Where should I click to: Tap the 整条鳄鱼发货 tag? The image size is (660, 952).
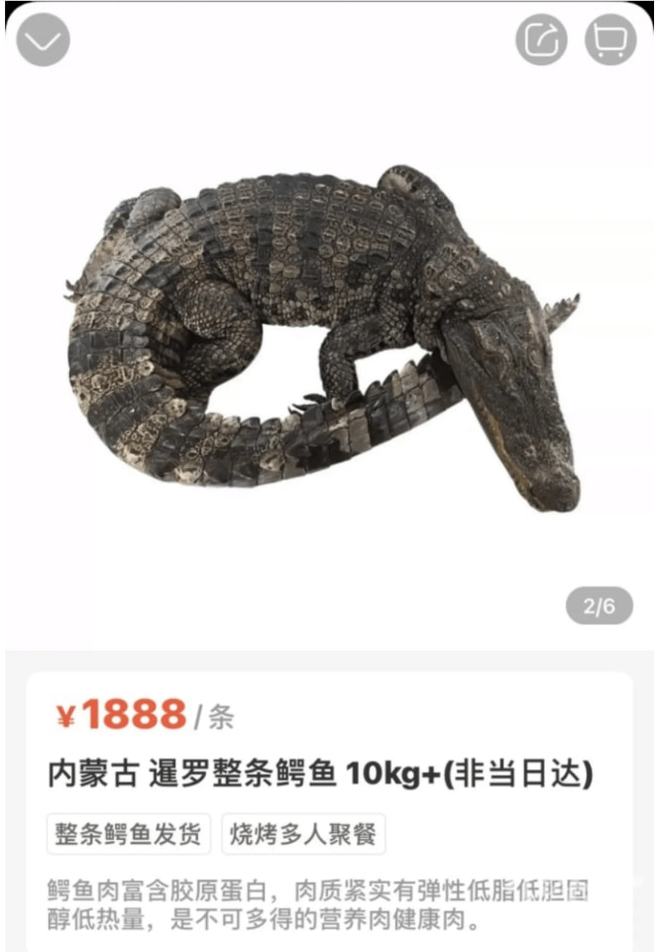pos(128,834)
